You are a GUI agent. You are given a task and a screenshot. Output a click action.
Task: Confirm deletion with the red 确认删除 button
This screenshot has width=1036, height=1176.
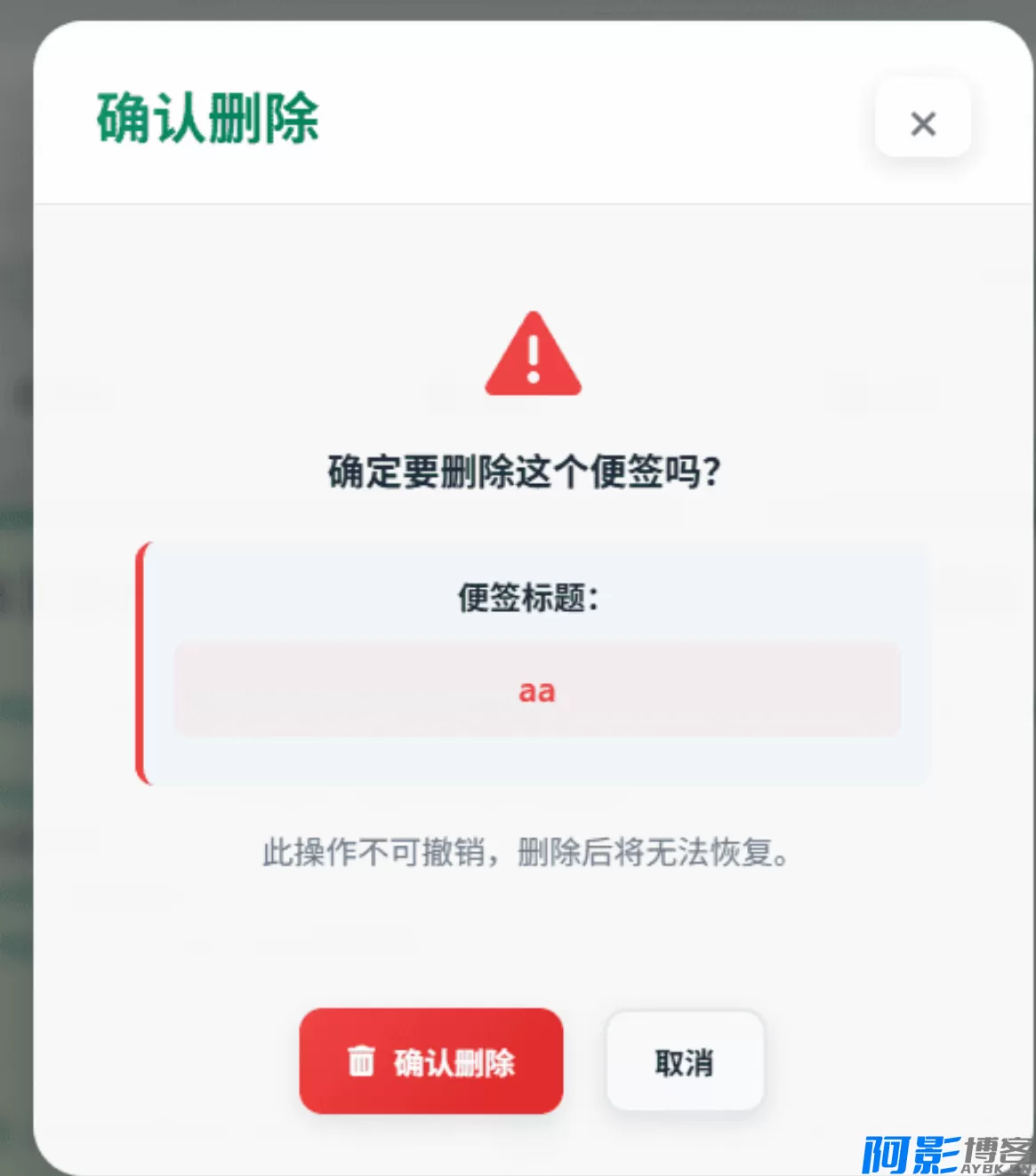[431, 1061]
